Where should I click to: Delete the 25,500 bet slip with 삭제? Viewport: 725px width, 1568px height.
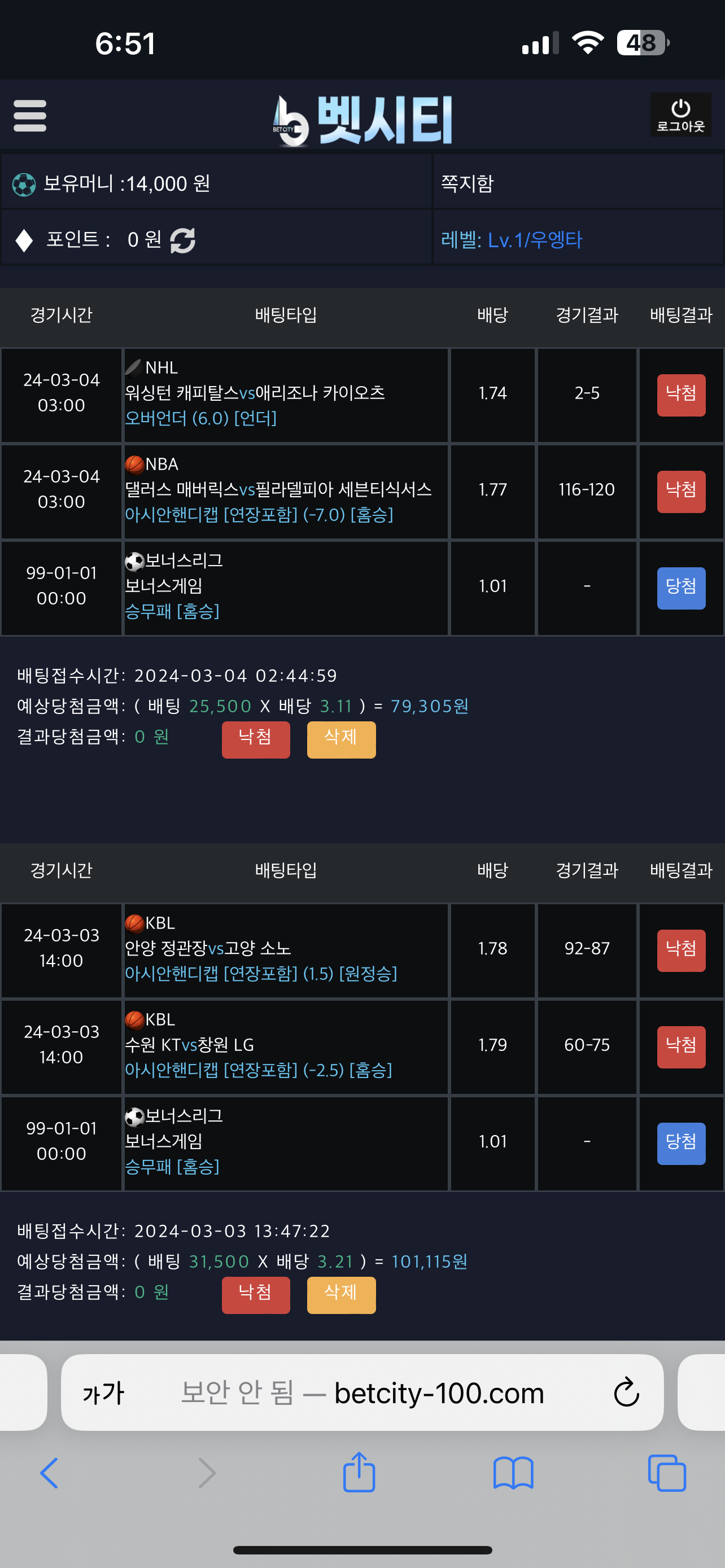coord(341,739)
